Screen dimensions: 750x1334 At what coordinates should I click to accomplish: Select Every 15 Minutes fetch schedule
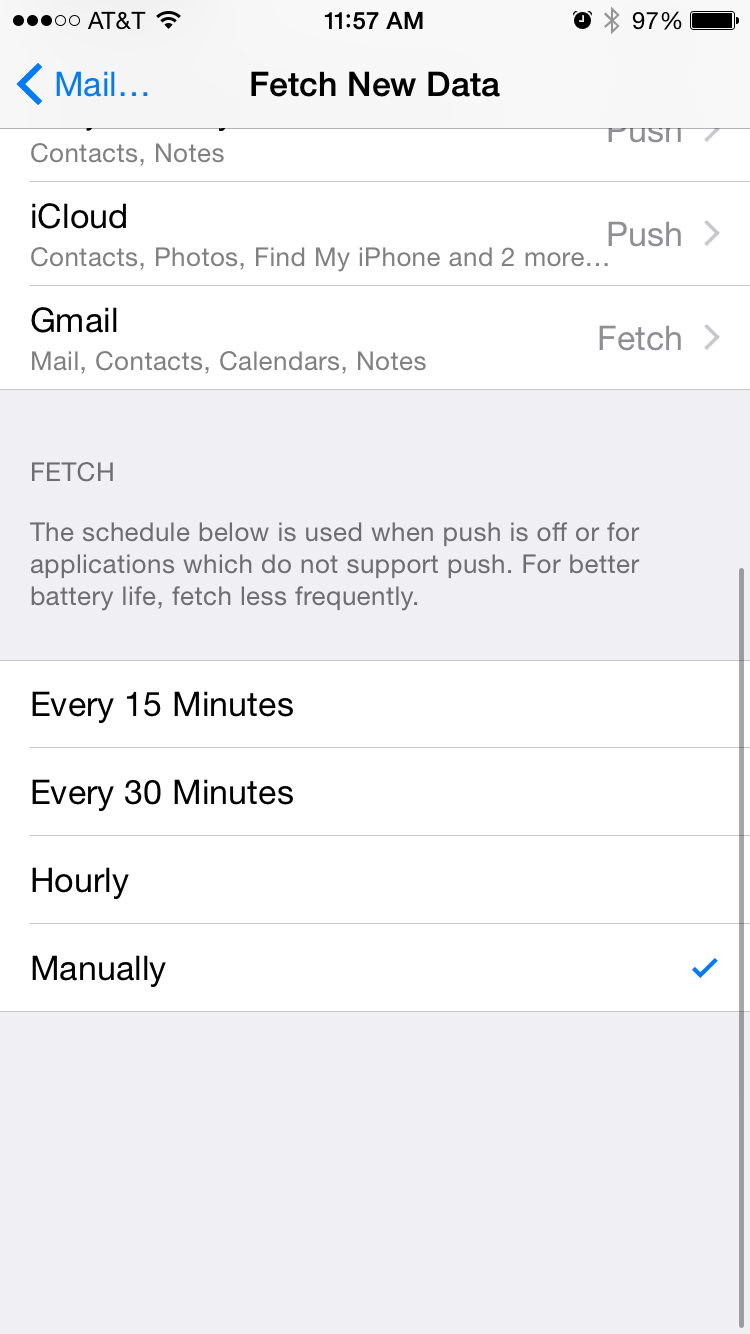375,705
